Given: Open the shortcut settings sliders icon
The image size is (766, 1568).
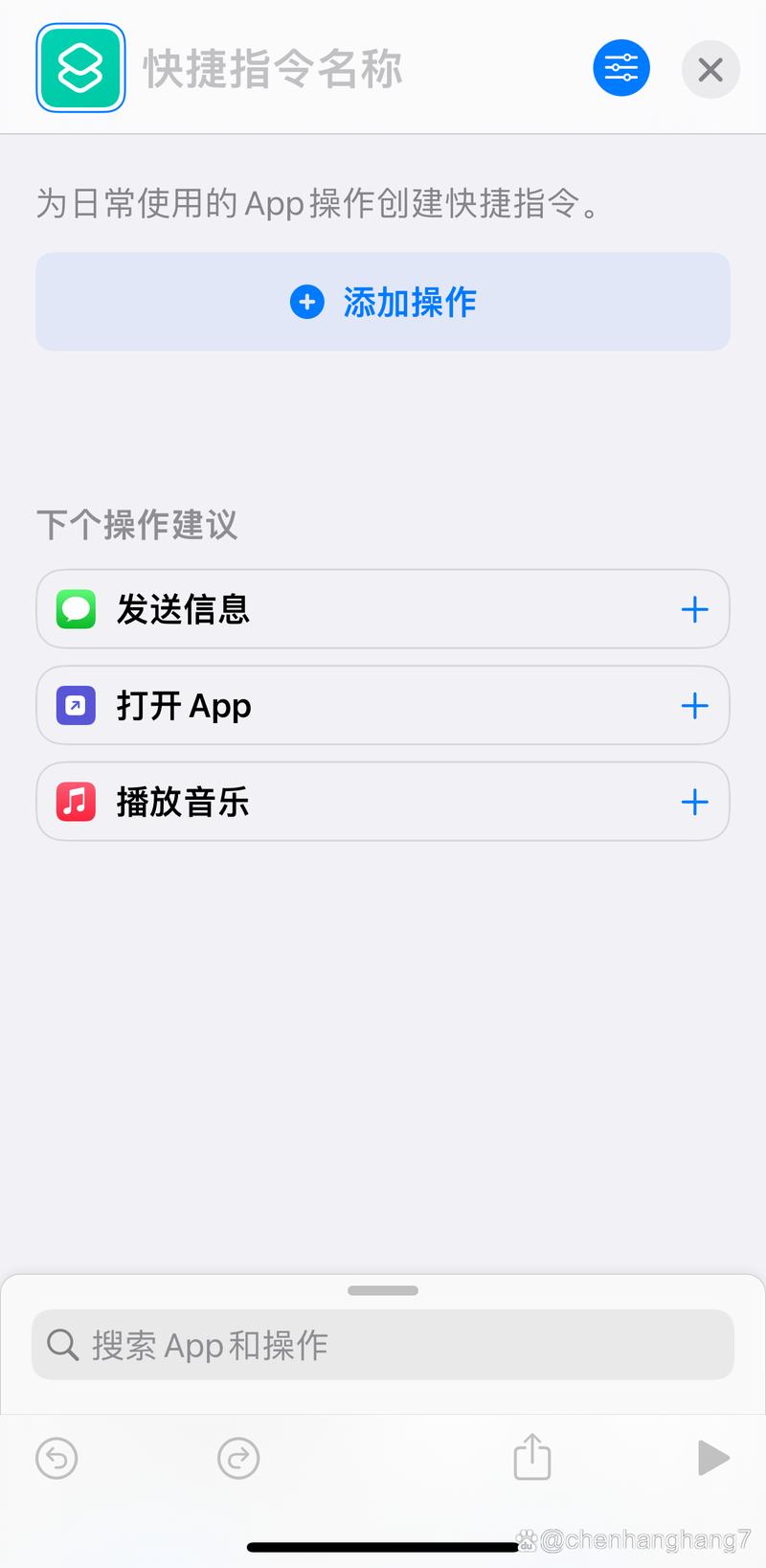Looking at the screenshot, I should coord(621,68).
